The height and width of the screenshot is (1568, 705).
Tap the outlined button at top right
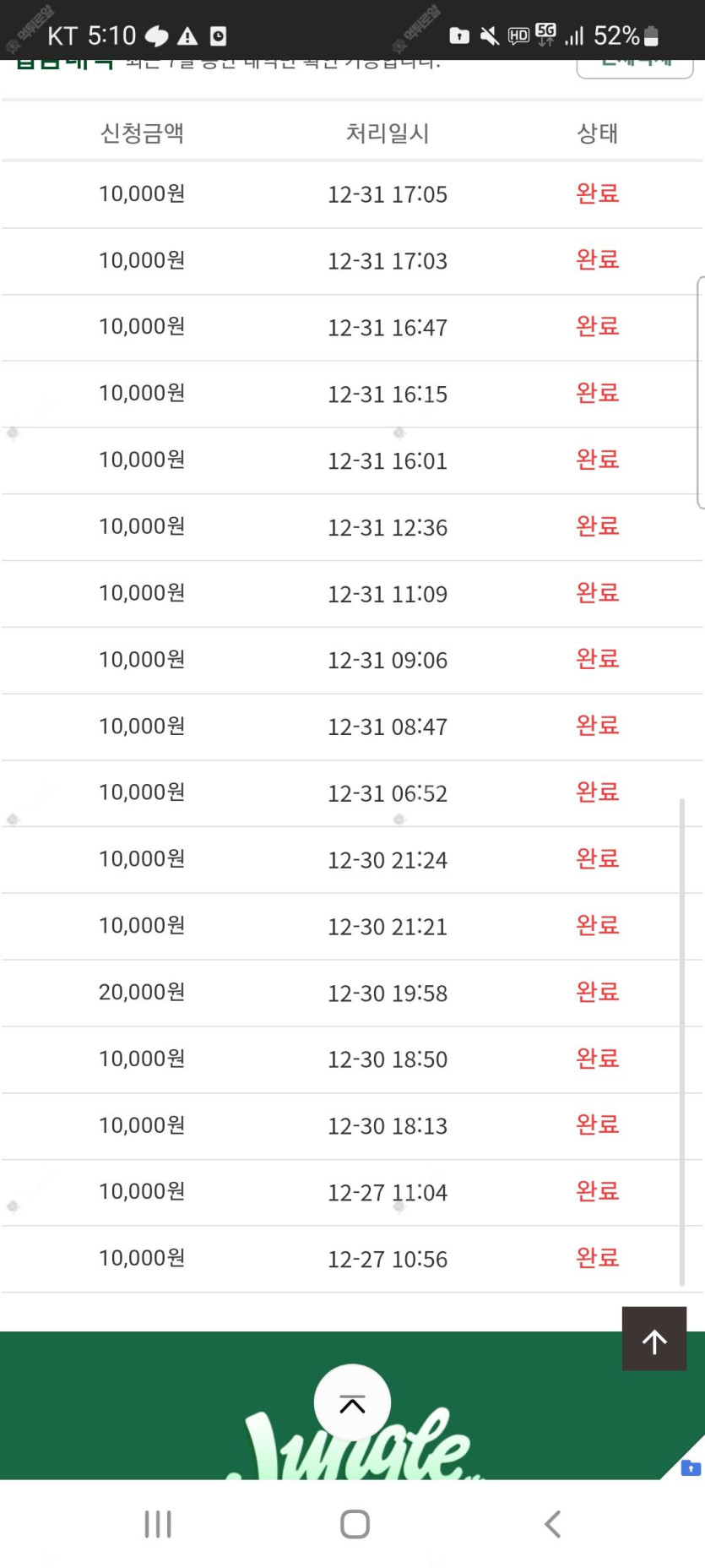tap(635, 67)
